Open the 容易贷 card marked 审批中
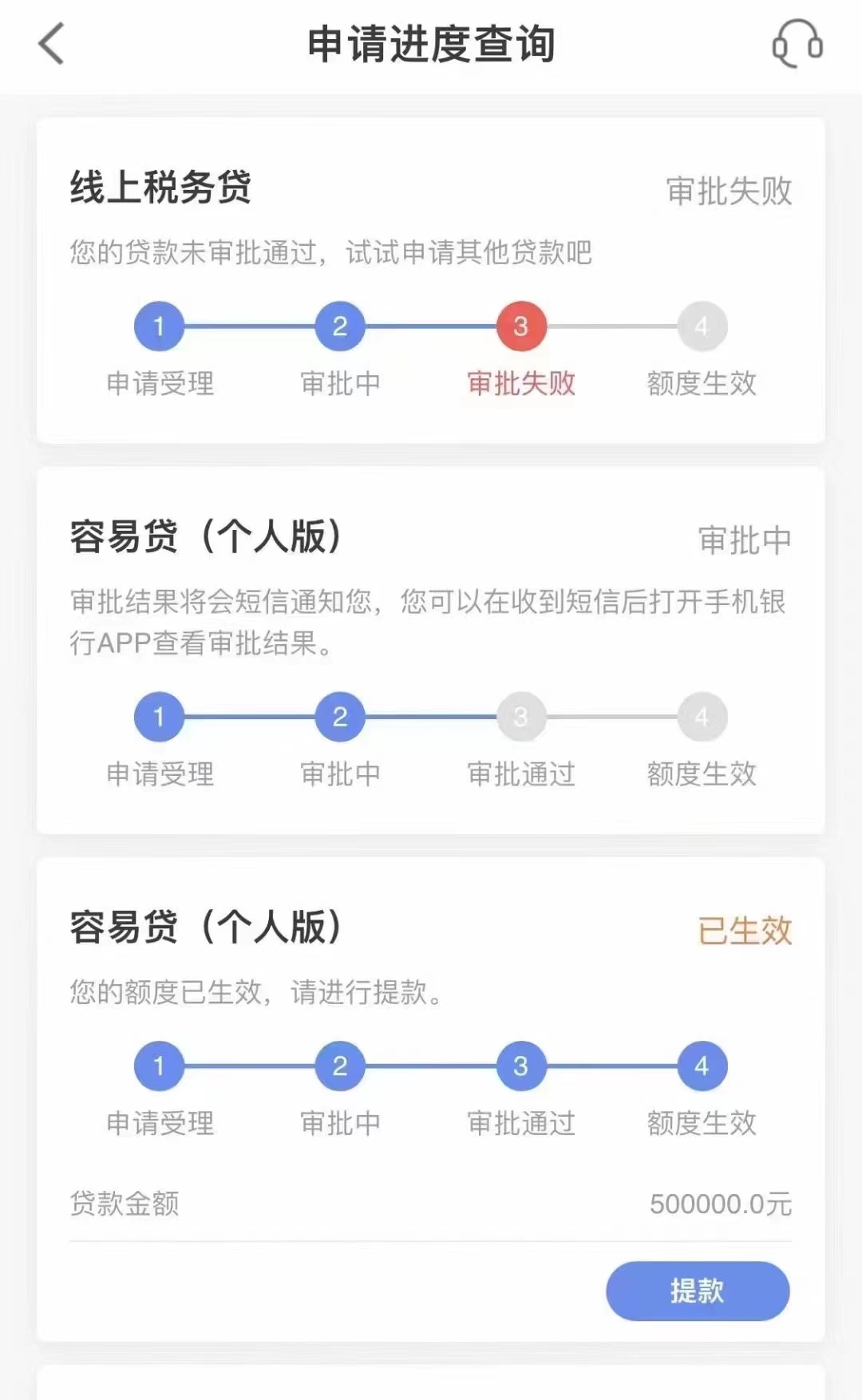Viewport: 862px width, 1400px height. click(431, 651)
